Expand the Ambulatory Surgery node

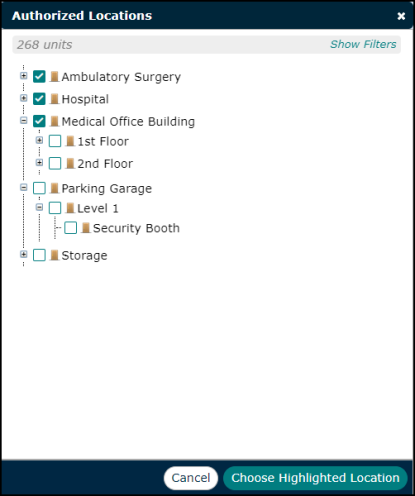24,76
